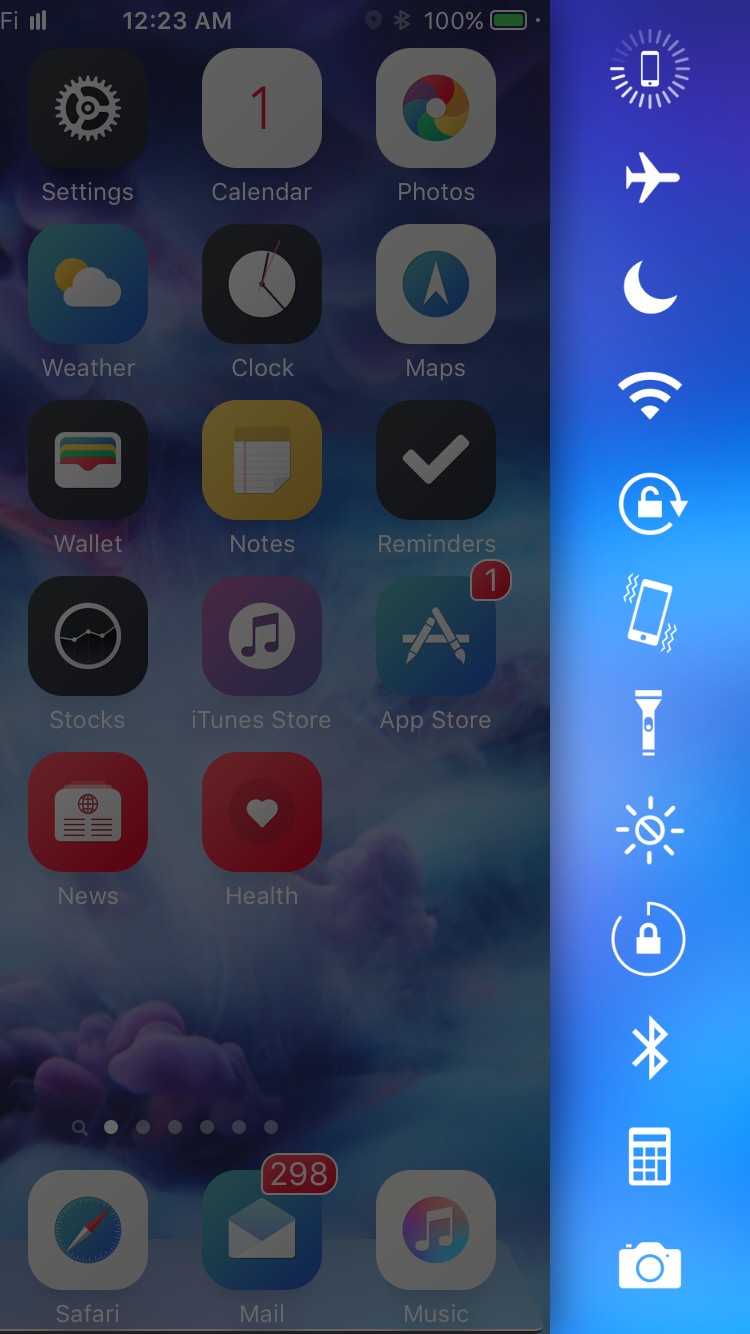
Task: Open the Notes app
Action: (262, 460)
